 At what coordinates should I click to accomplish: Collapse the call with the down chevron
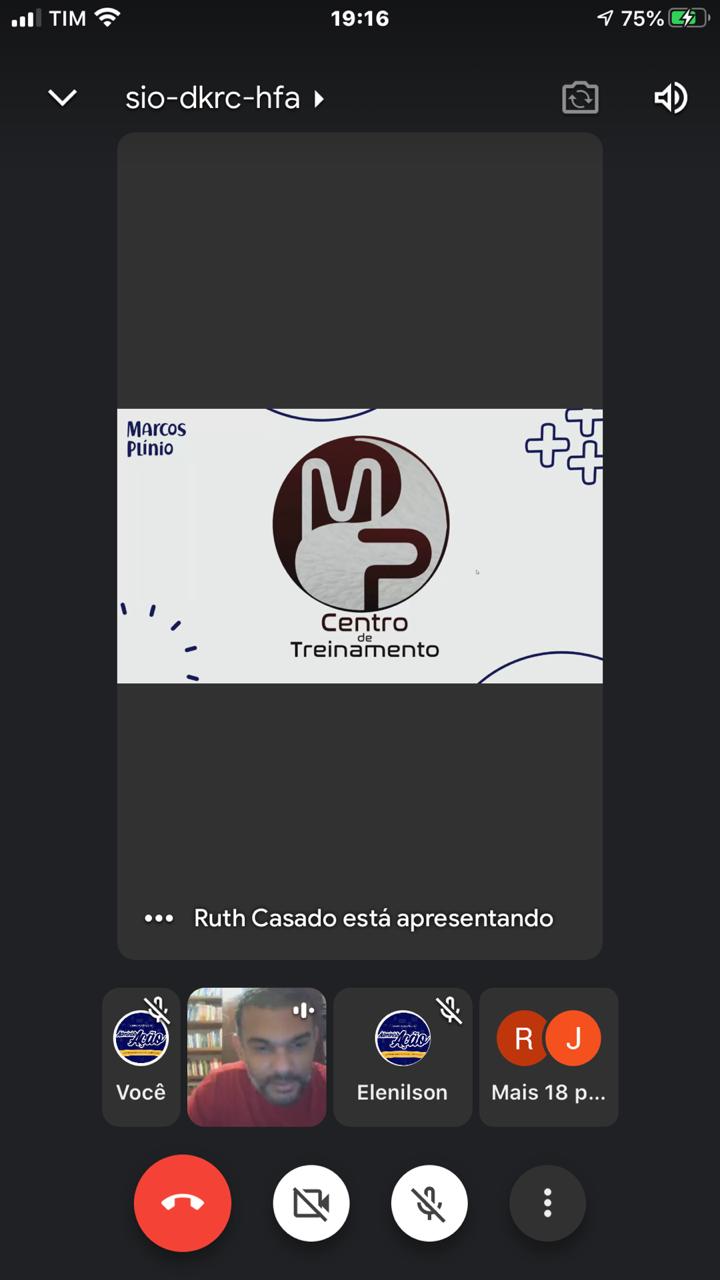pos(62,98)
